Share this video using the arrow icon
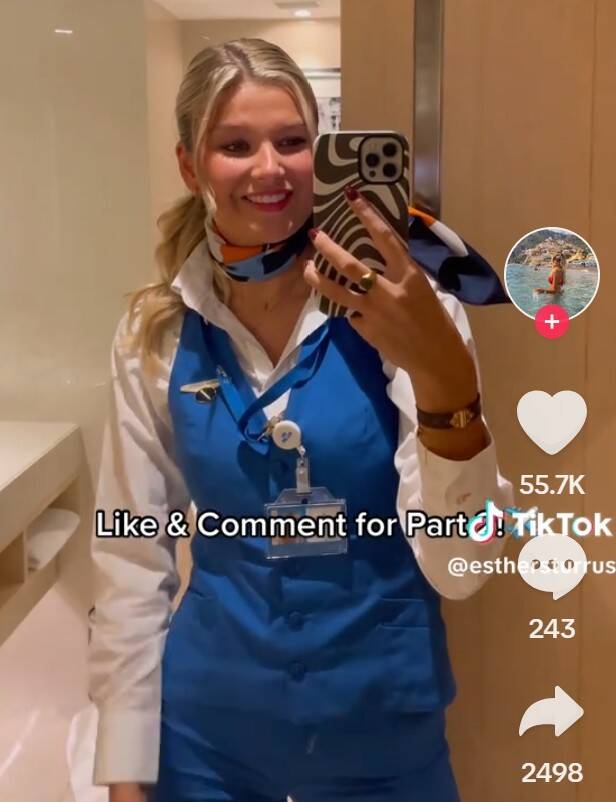 (551, 711)
